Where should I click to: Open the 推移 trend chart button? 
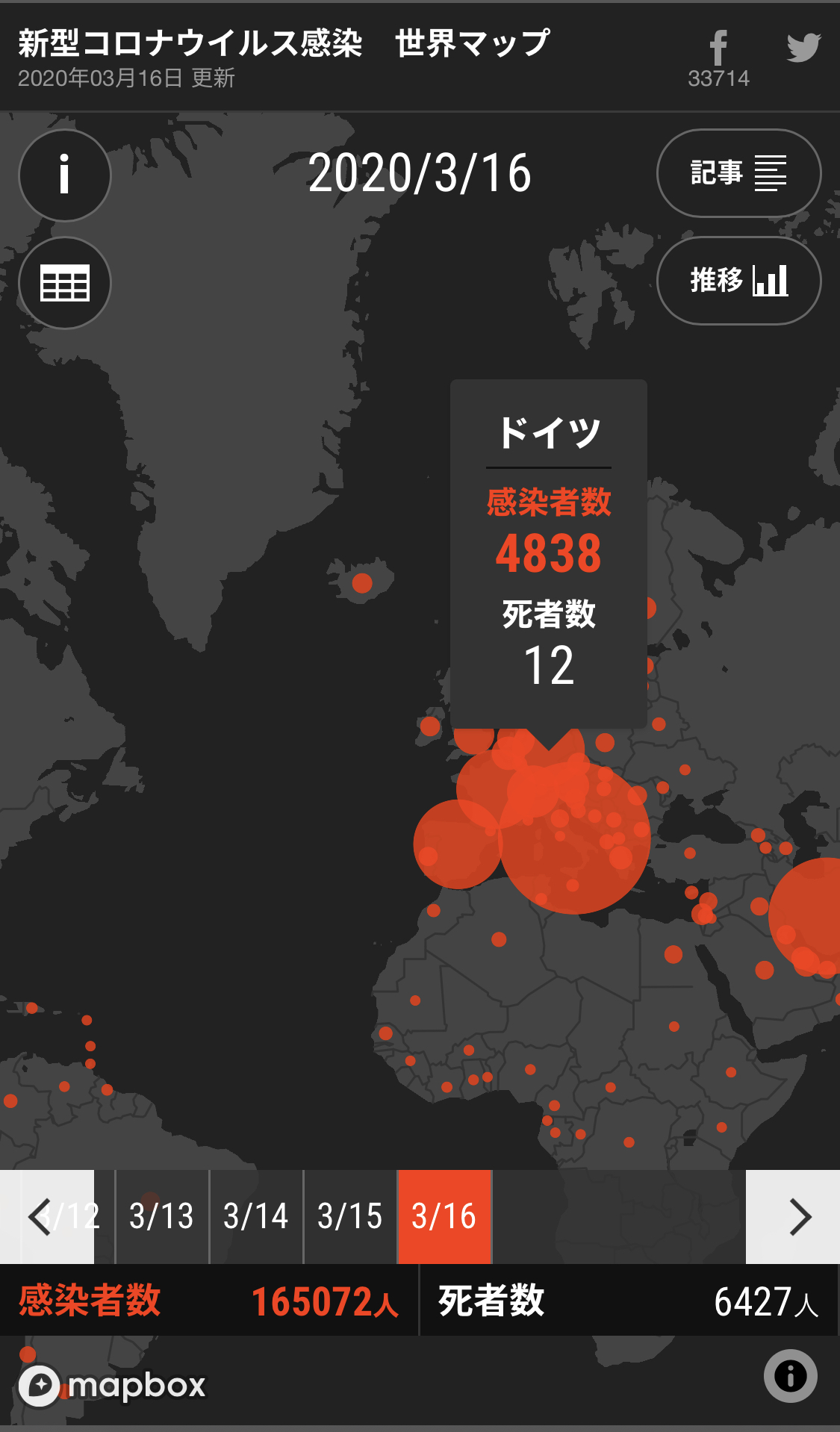(738, 281)
